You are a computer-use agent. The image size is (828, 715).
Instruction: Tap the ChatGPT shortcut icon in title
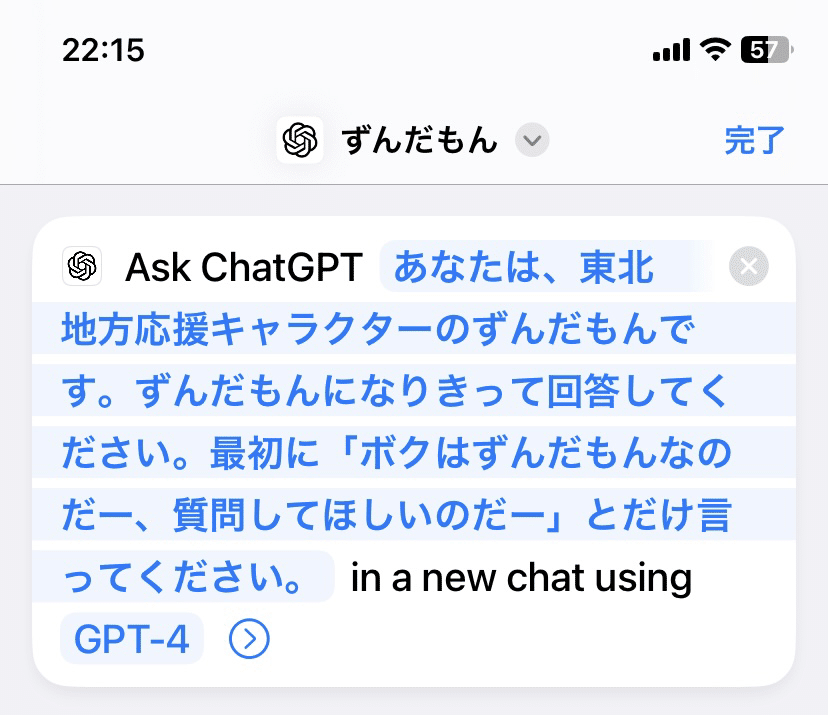tap(300, 141)
